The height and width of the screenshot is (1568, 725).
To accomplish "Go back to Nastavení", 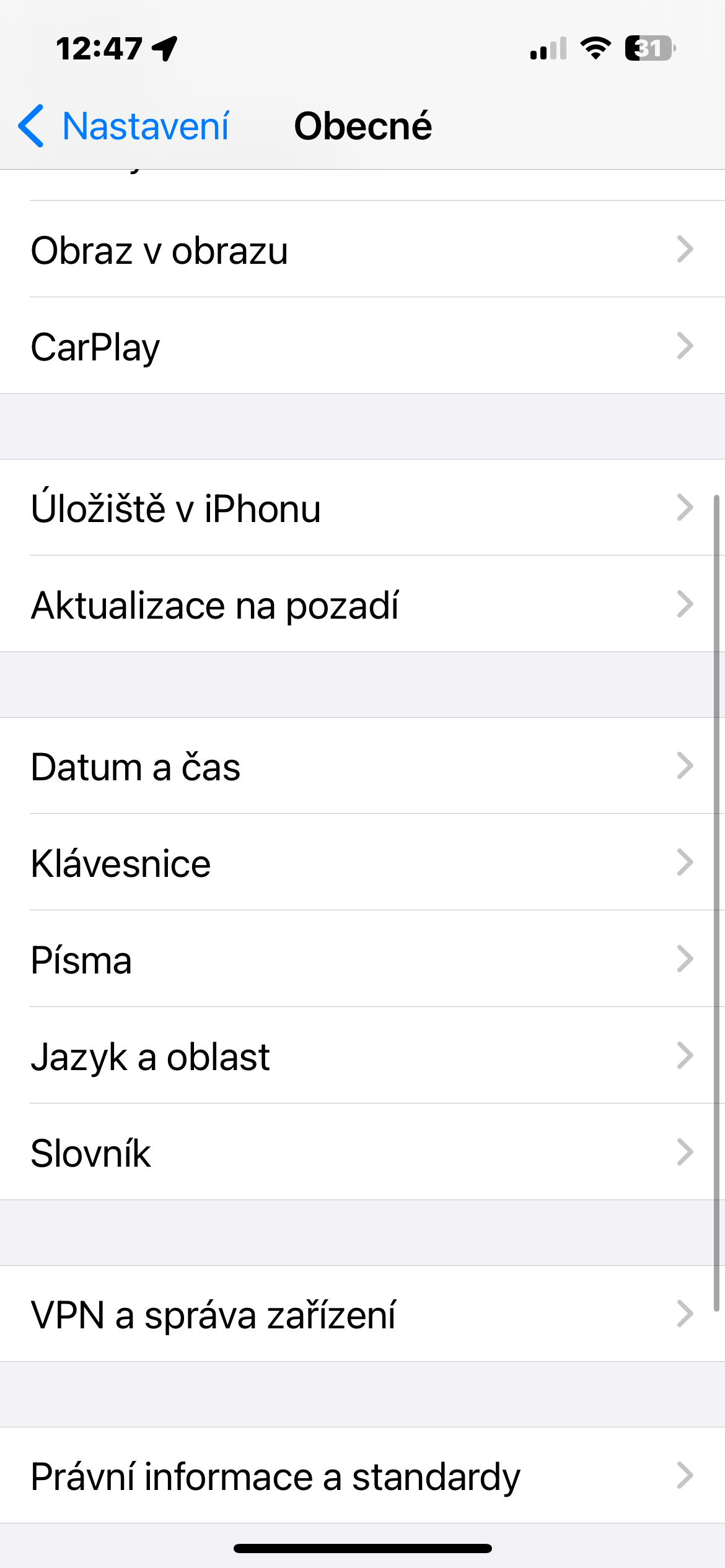I will point(124,126).
